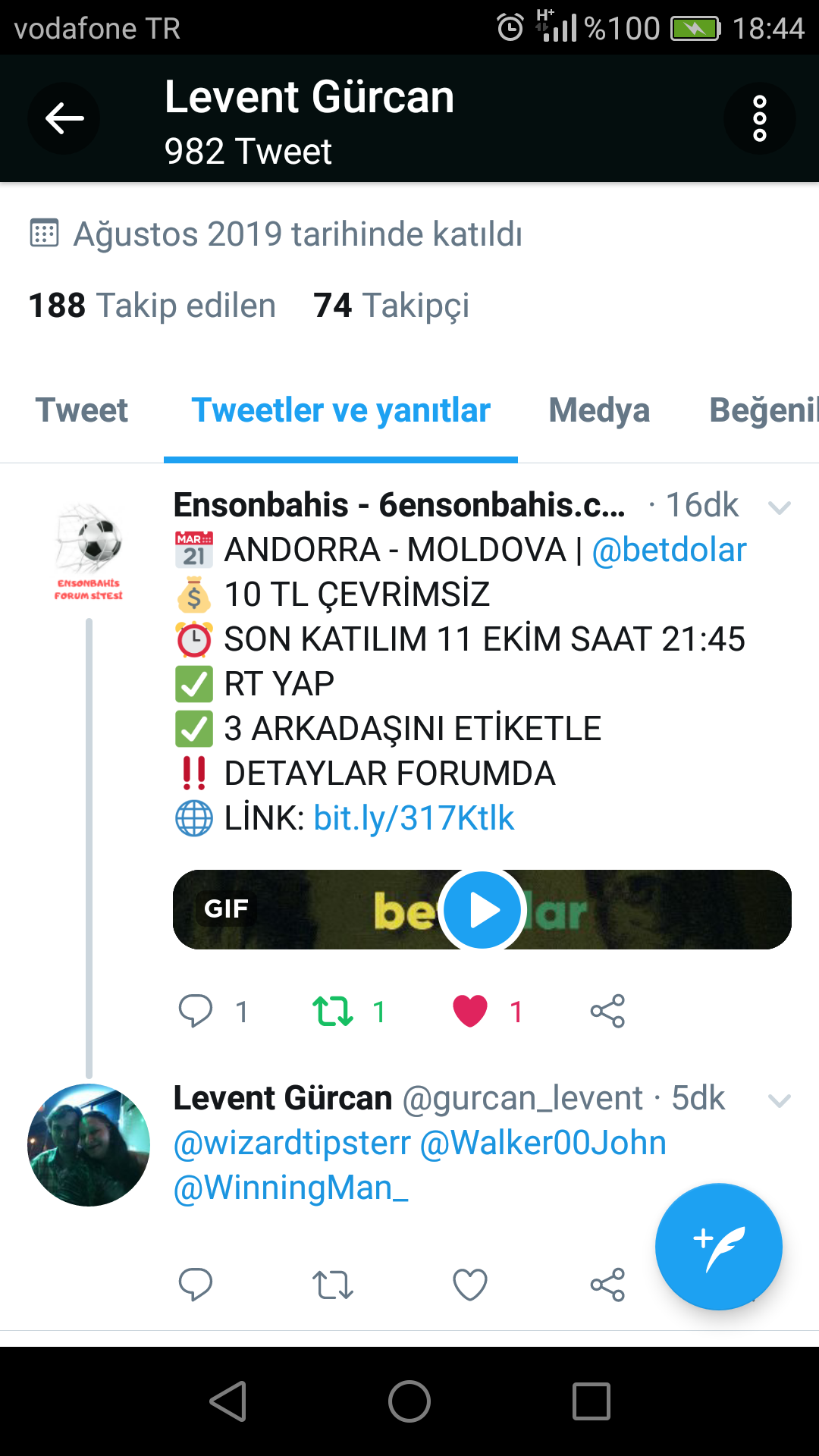
Task: Reply to the Ensonbahis tweet
Action: (196, 1011)
